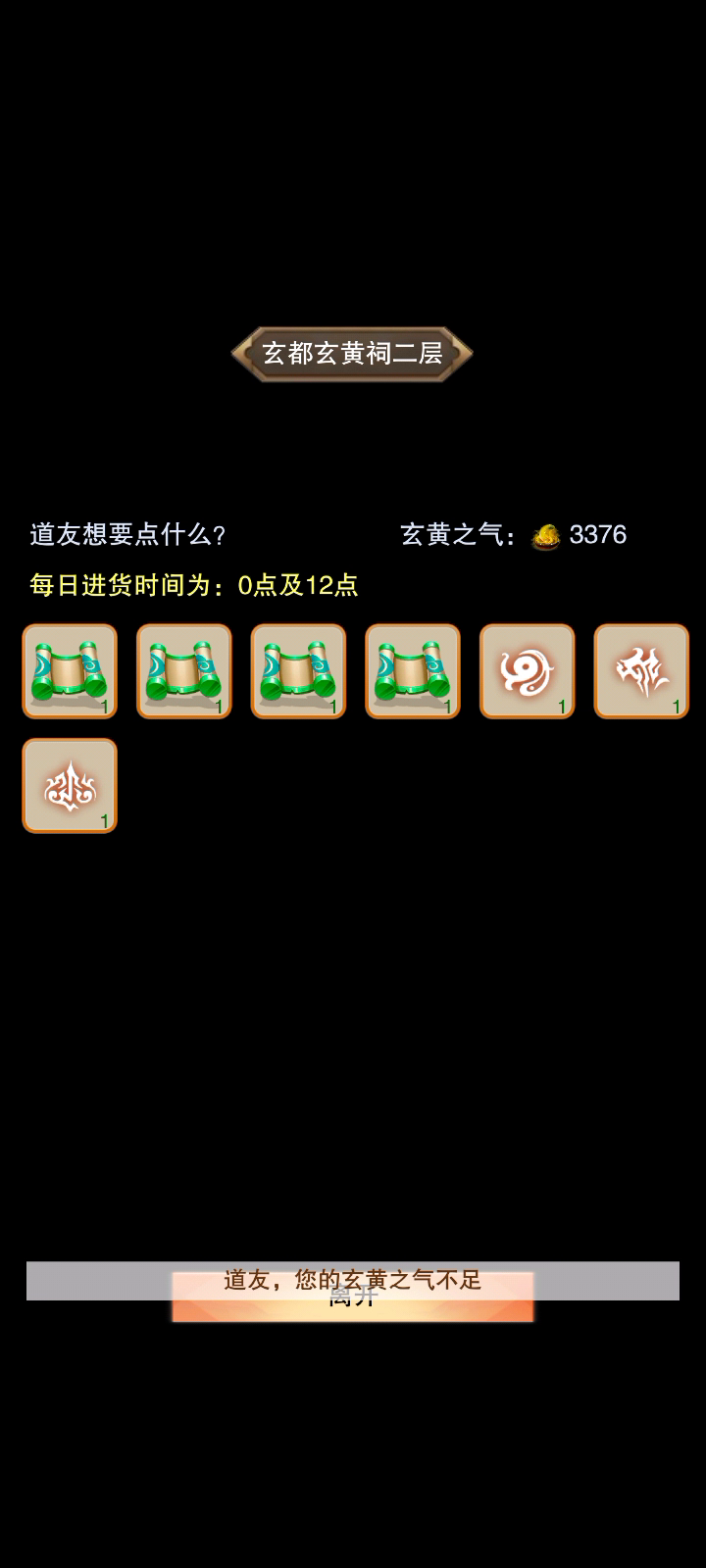706x1568 pixels.
Task: Select the fourth green scroll item
Action: point(413,671)
